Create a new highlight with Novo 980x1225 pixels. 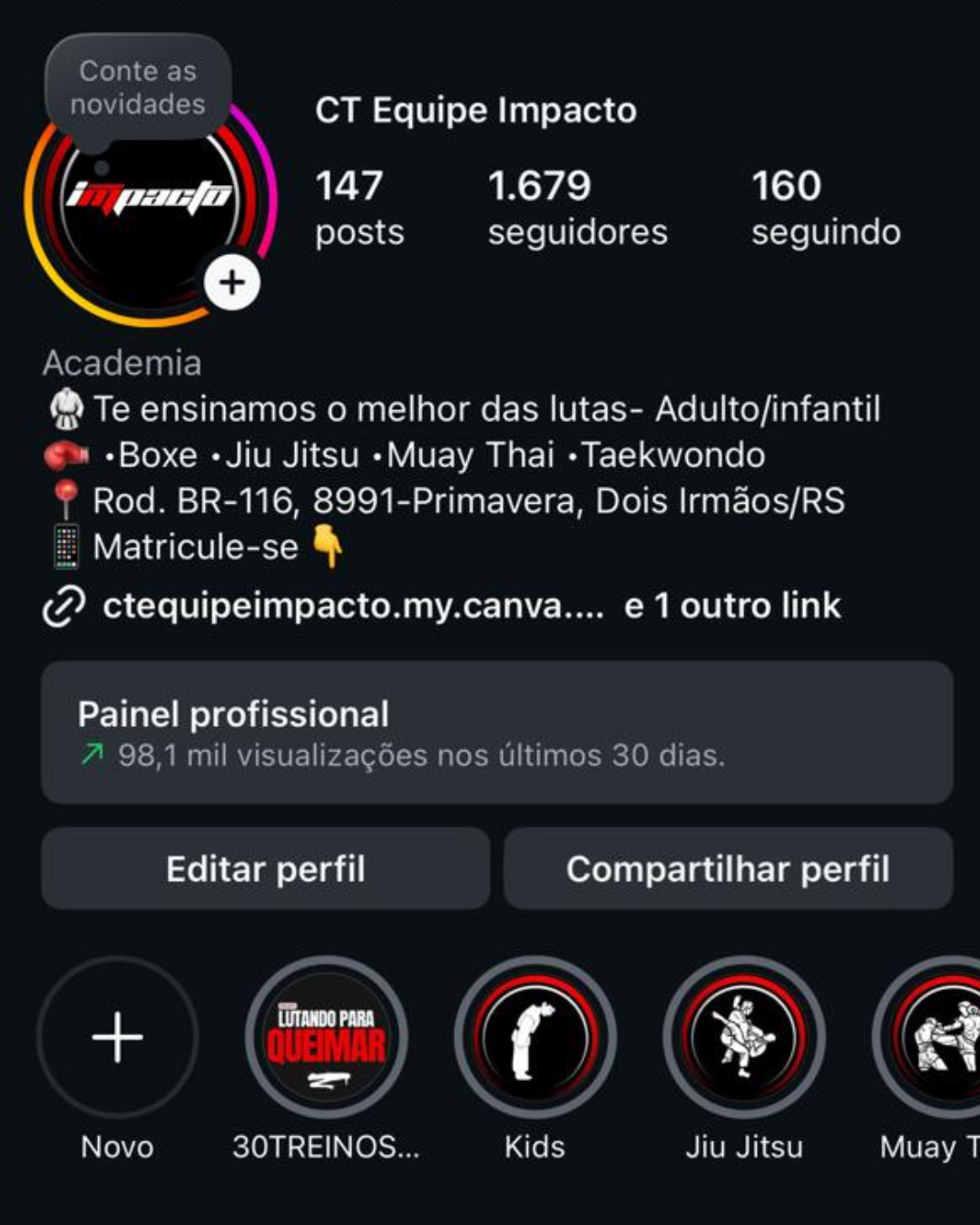pos(118,1037)
